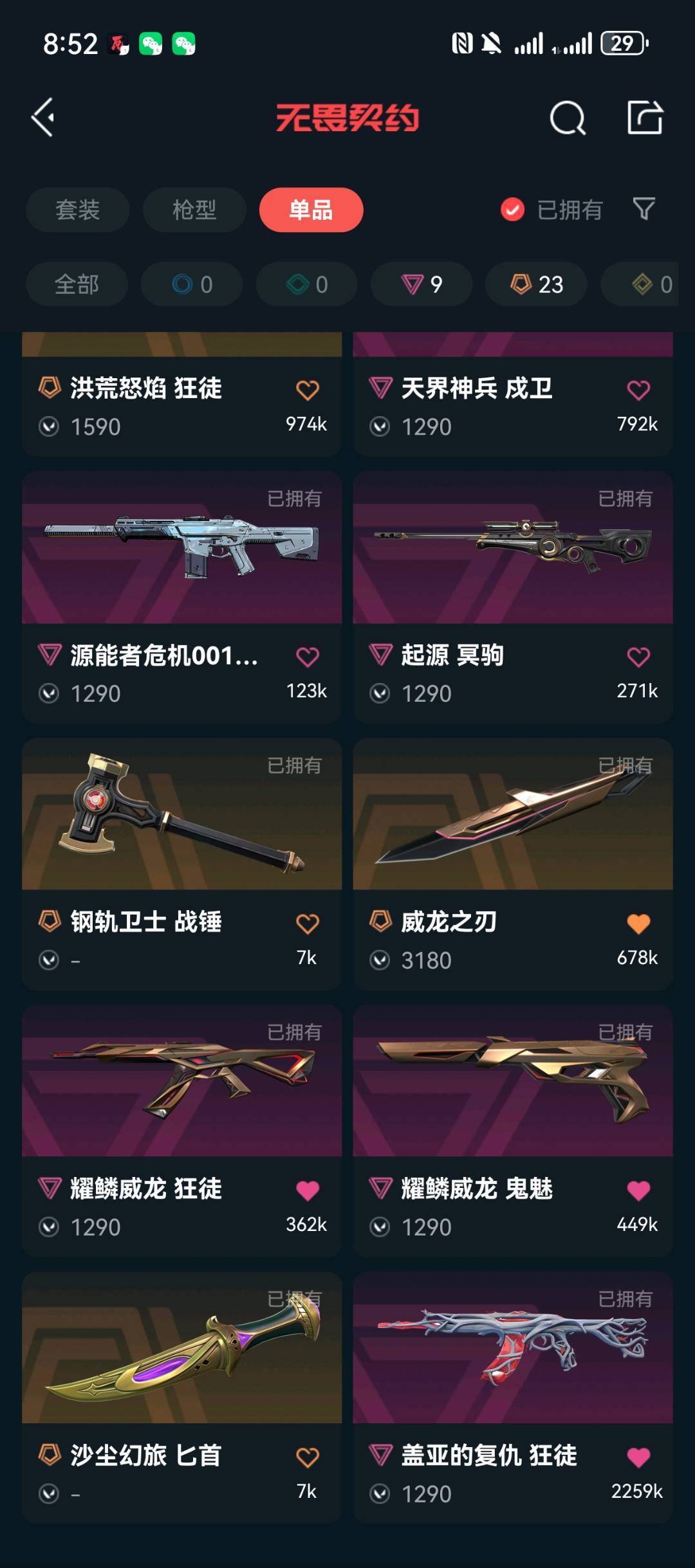This screenshot has width=695, height=1568.
Task: Open the 源能者危机001 weapon card
Action: pyautogui.click(x=181, y=548)
